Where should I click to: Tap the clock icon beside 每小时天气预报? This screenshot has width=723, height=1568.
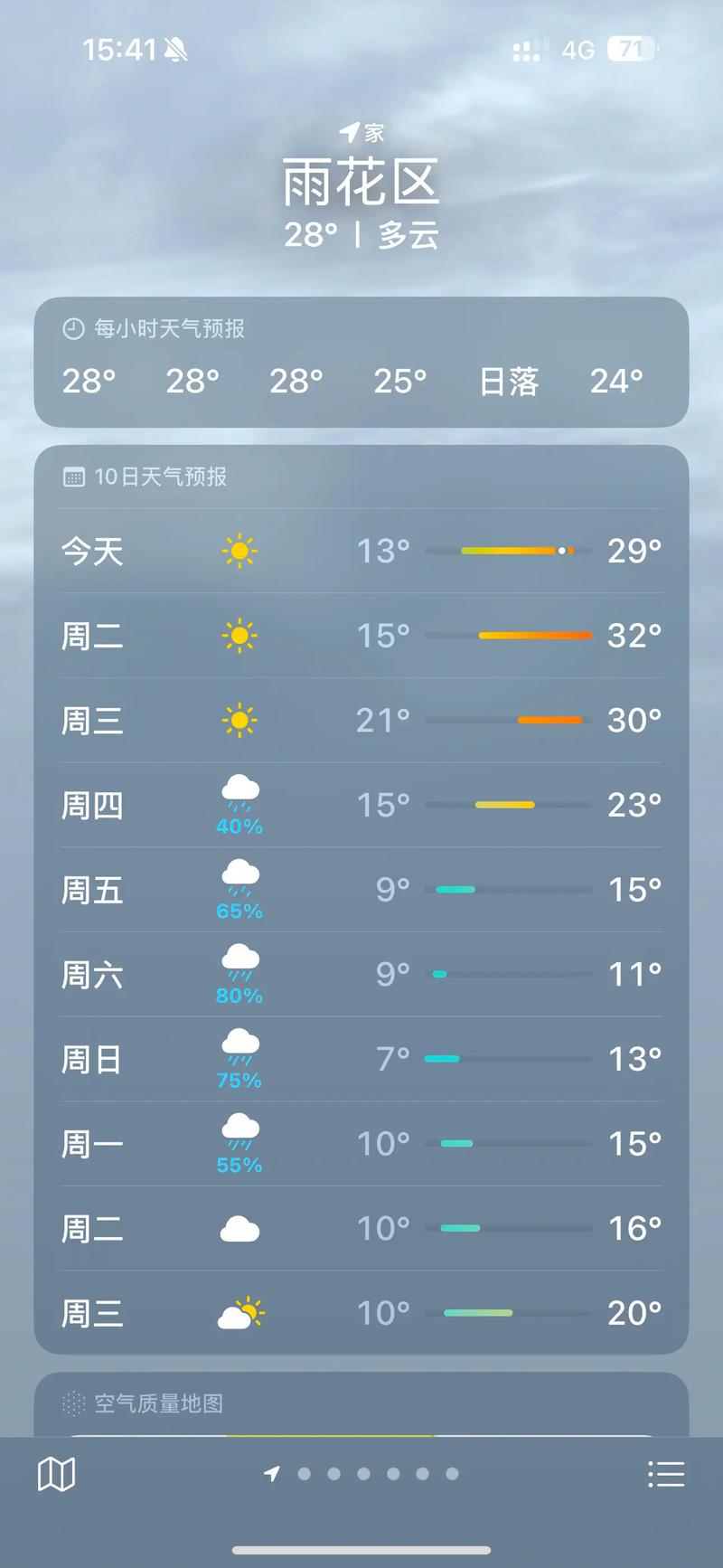pyautogui.click(x=72, y=329)
